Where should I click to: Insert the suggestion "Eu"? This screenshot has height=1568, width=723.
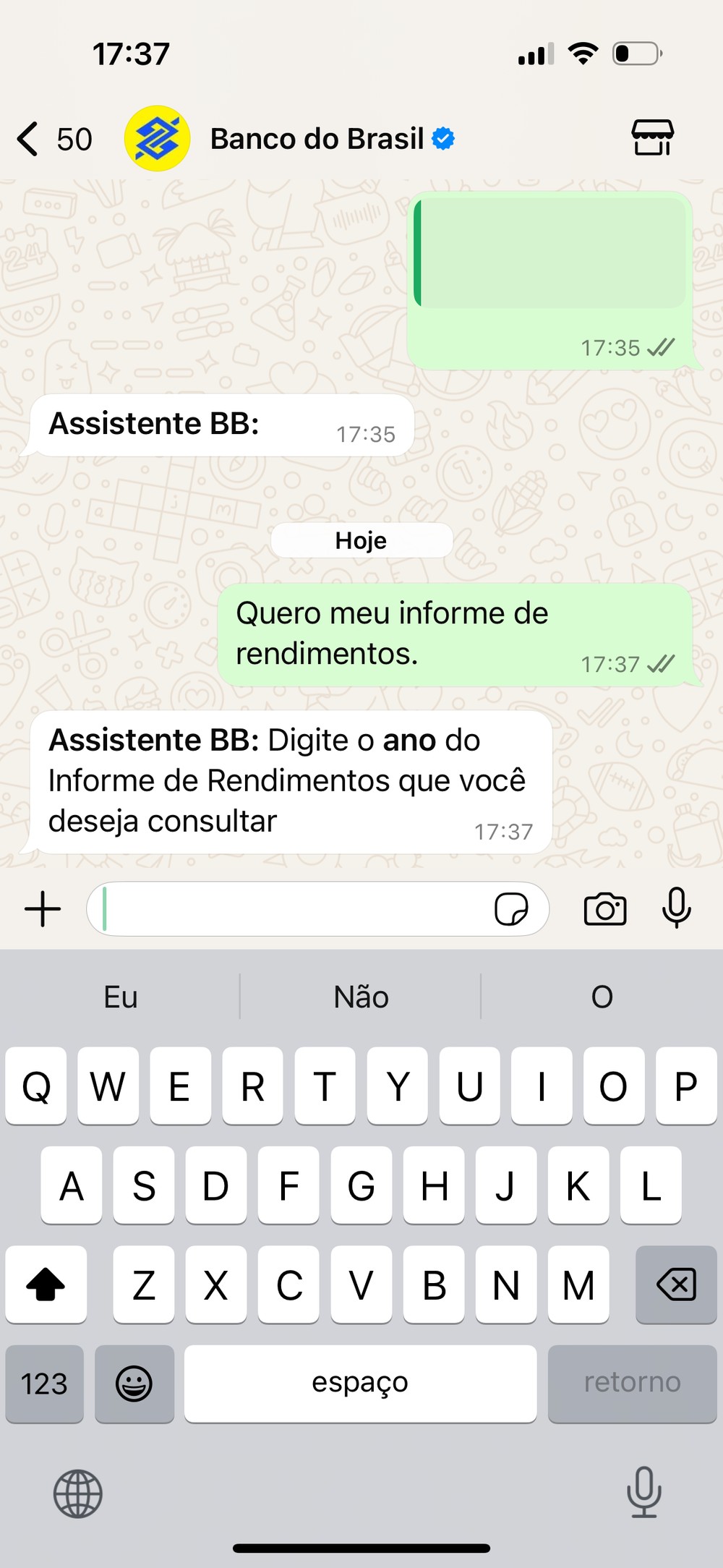[x=121, y=997]
